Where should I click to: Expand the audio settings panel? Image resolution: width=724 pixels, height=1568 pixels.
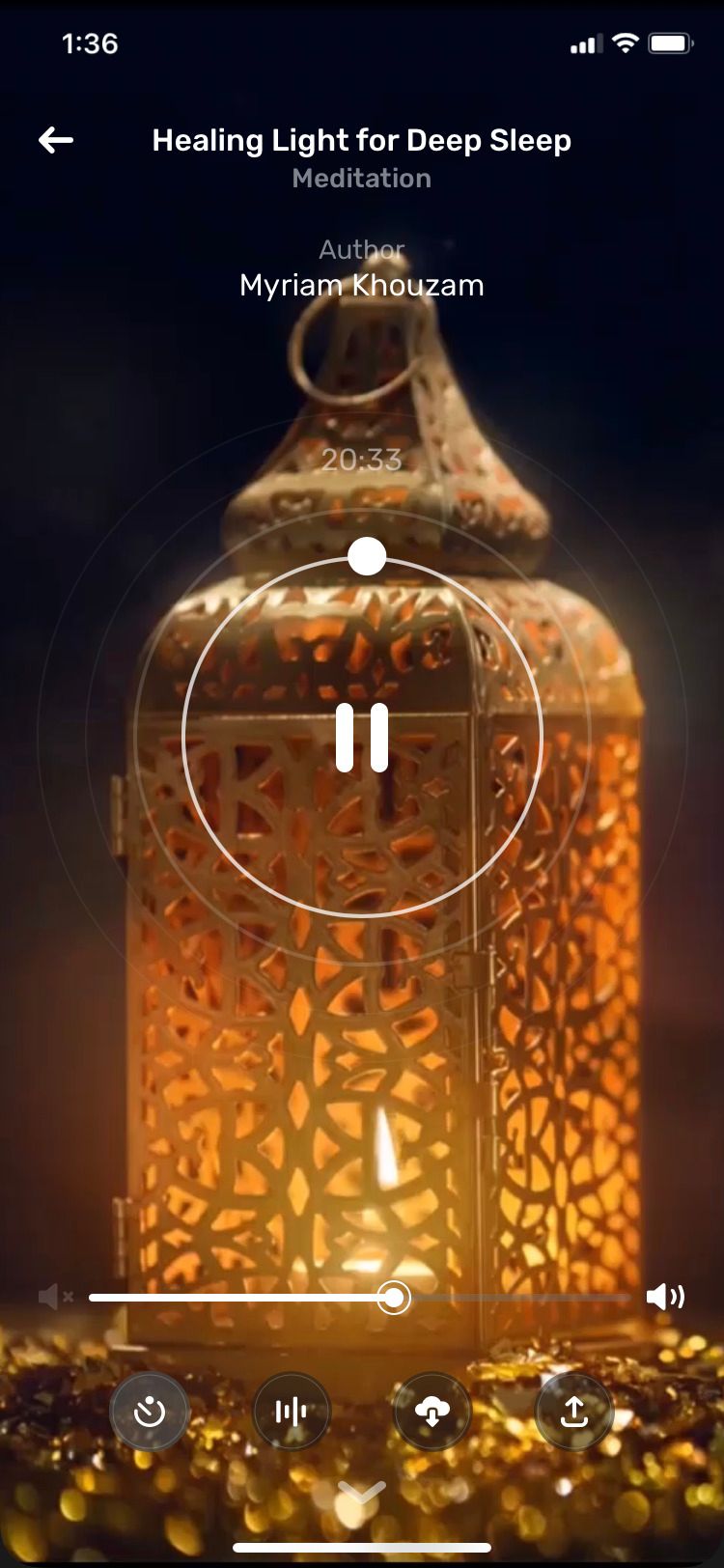[291, 1411]
